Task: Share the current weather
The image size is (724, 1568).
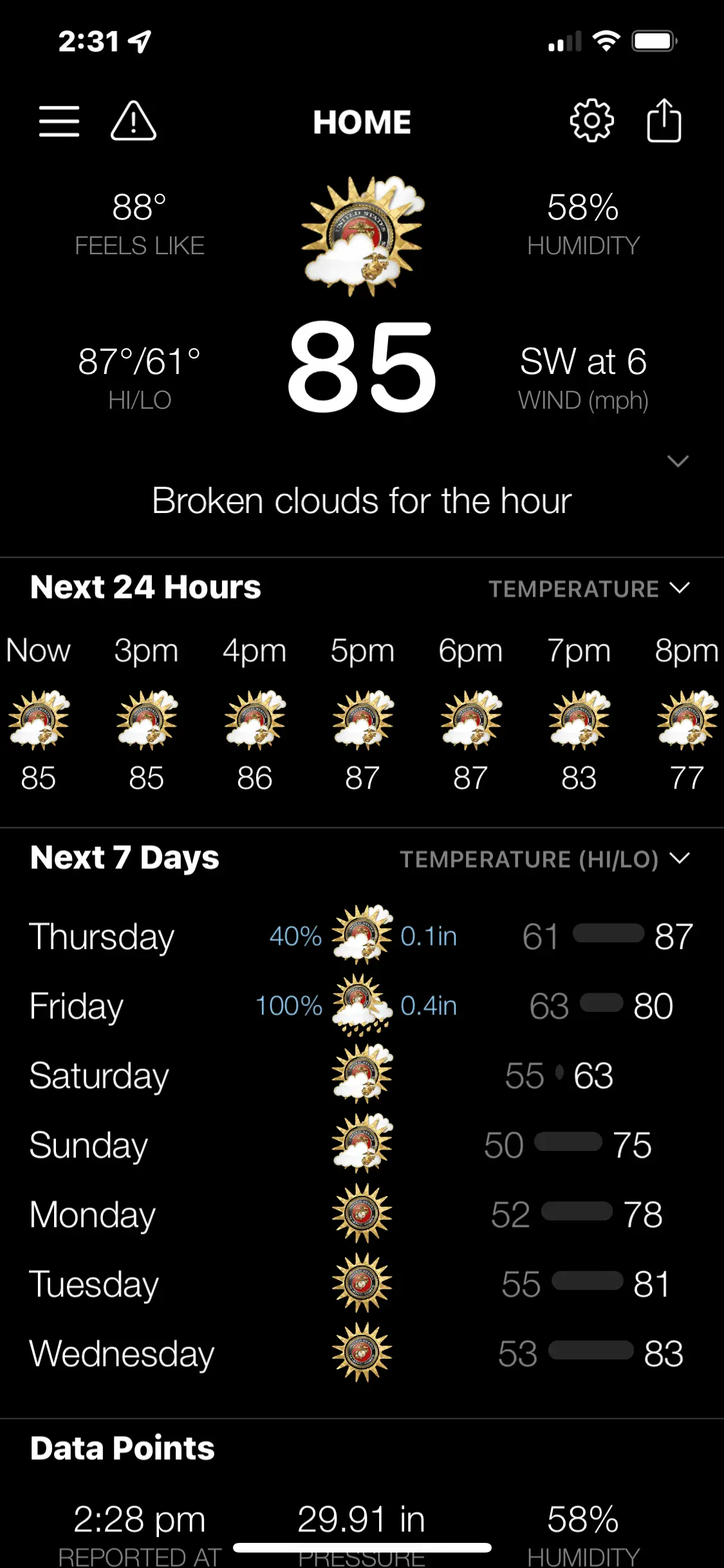Action: (664, 121)
